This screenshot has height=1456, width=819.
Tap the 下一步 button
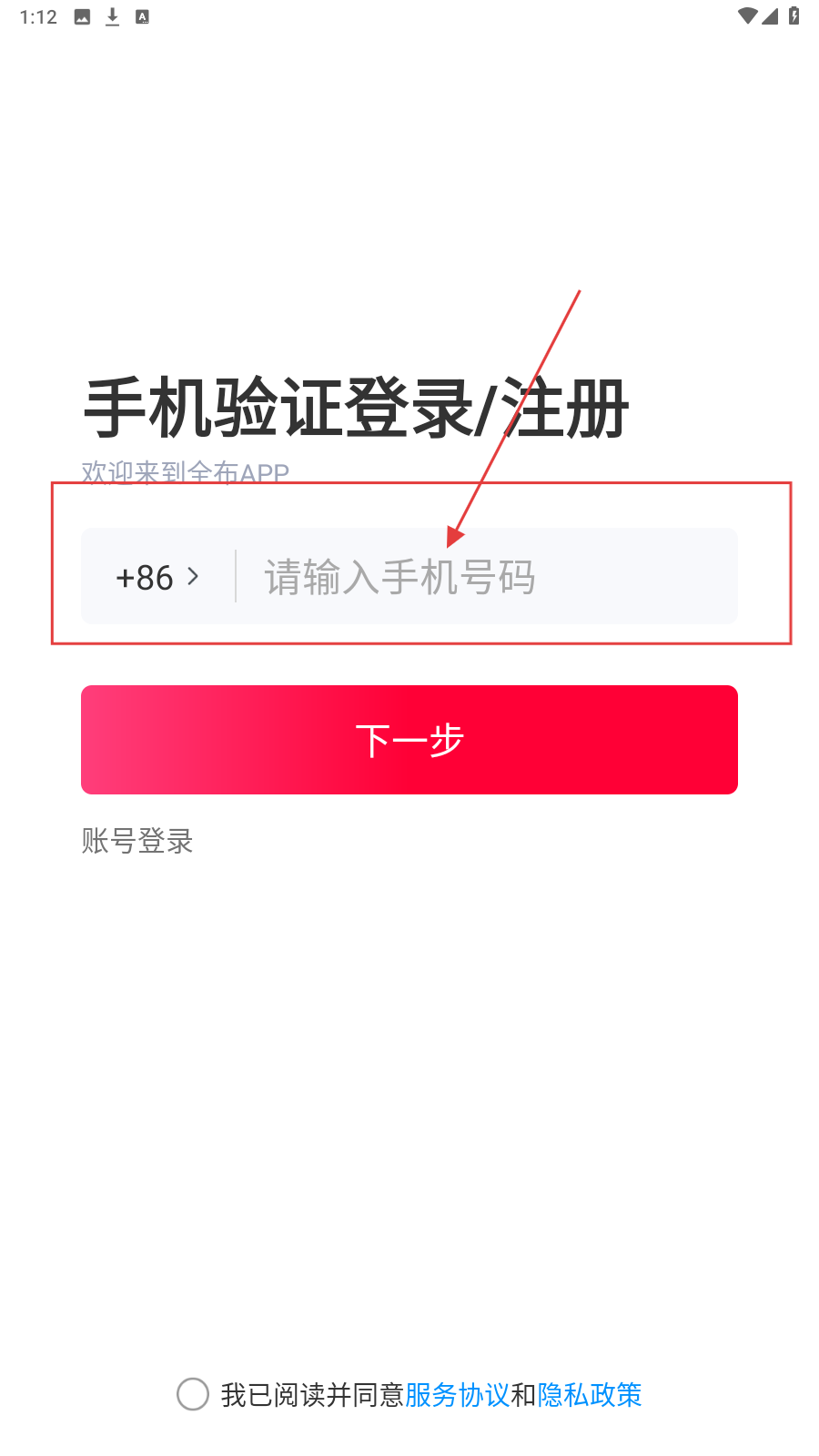(409, 740)
